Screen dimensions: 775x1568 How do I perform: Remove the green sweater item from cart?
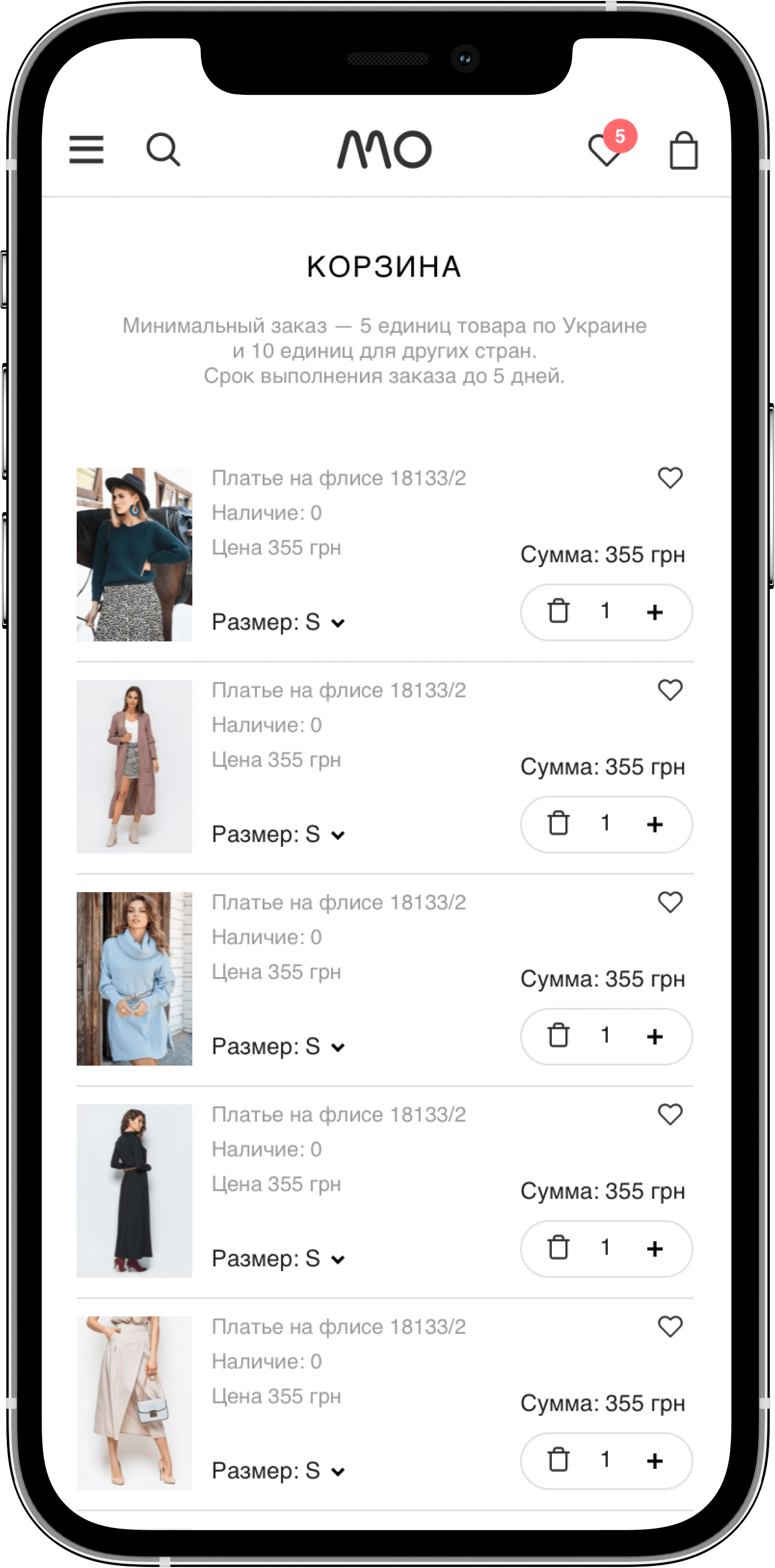click(x=558, y=611)
